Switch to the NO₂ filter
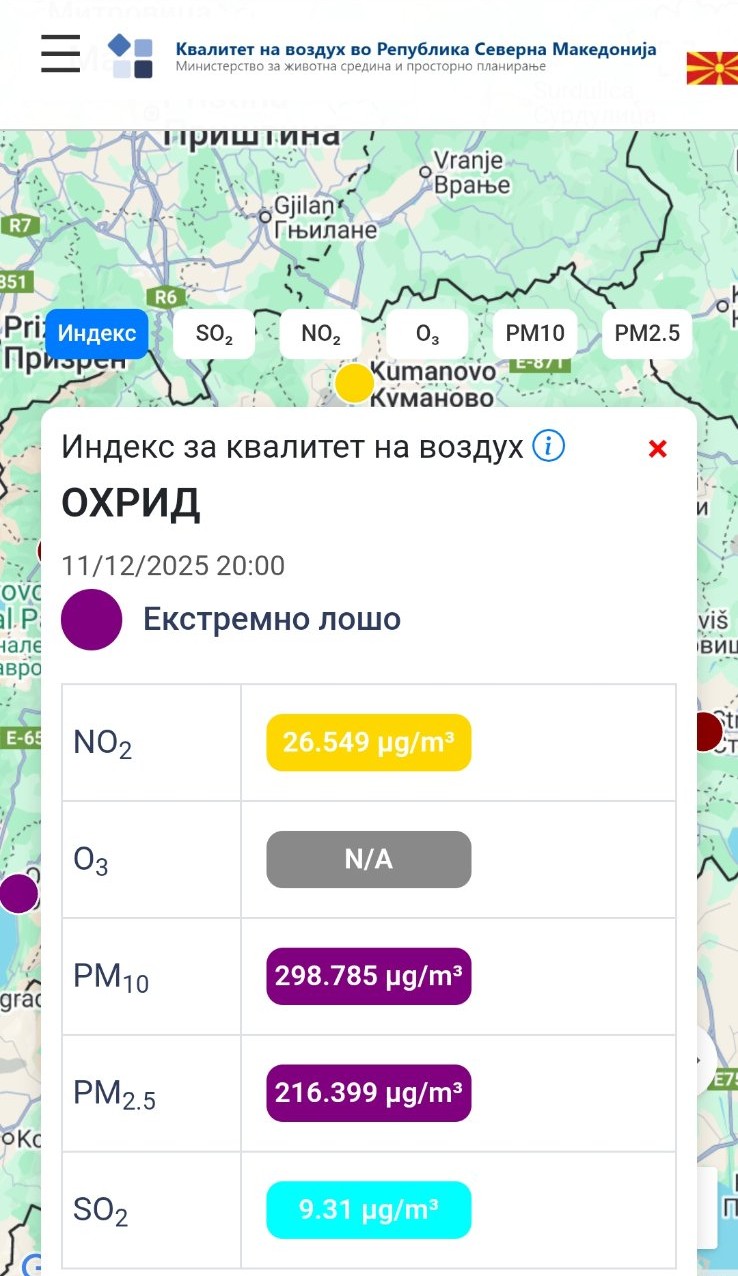 [321, 334]
